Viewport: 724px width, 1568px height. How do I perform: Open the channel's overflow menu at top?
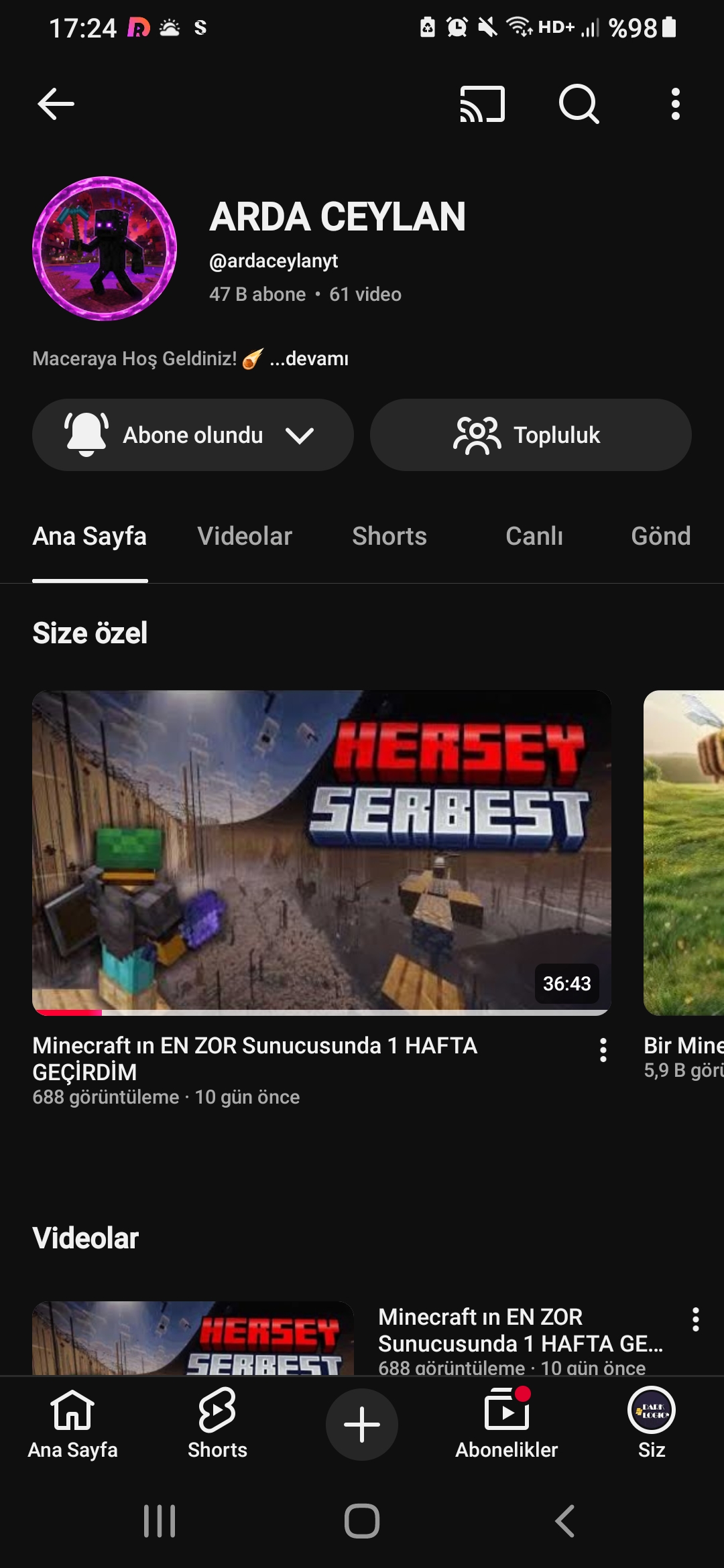675,104
